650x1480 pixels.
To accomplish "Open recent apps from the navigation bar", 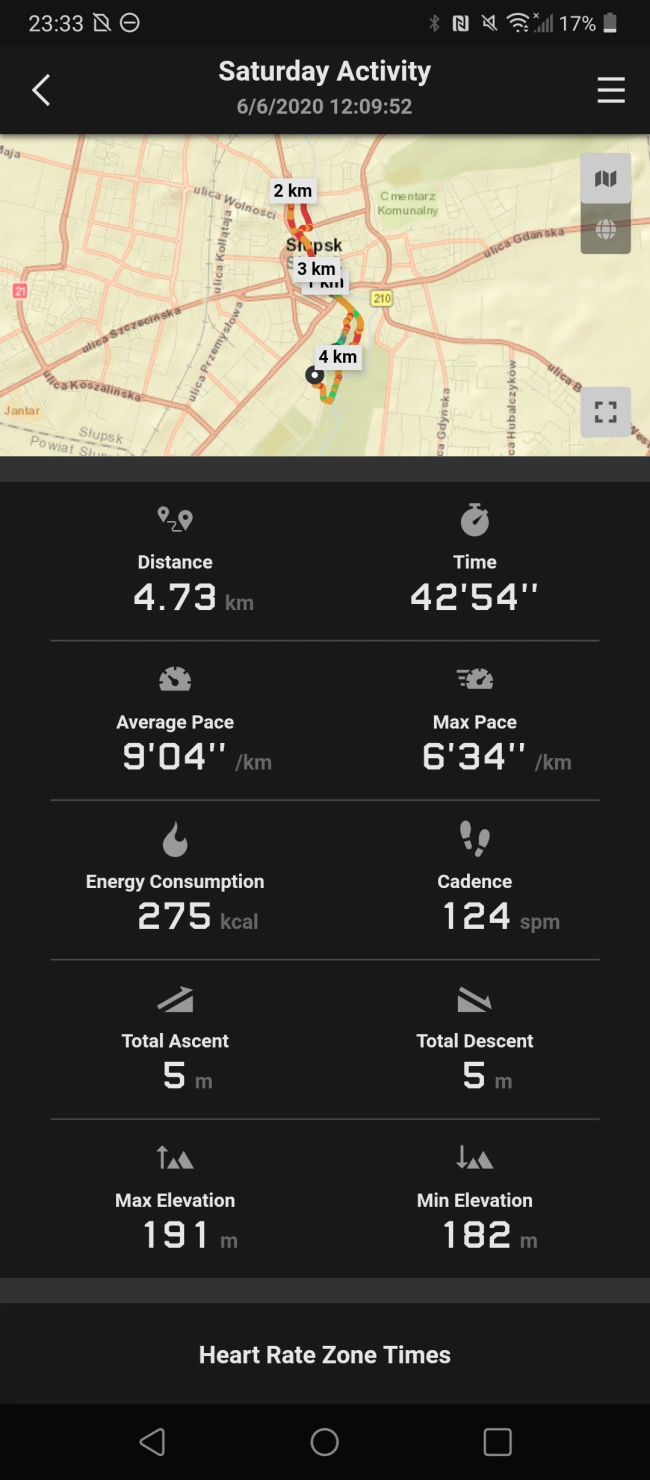I will point(497,1441).
